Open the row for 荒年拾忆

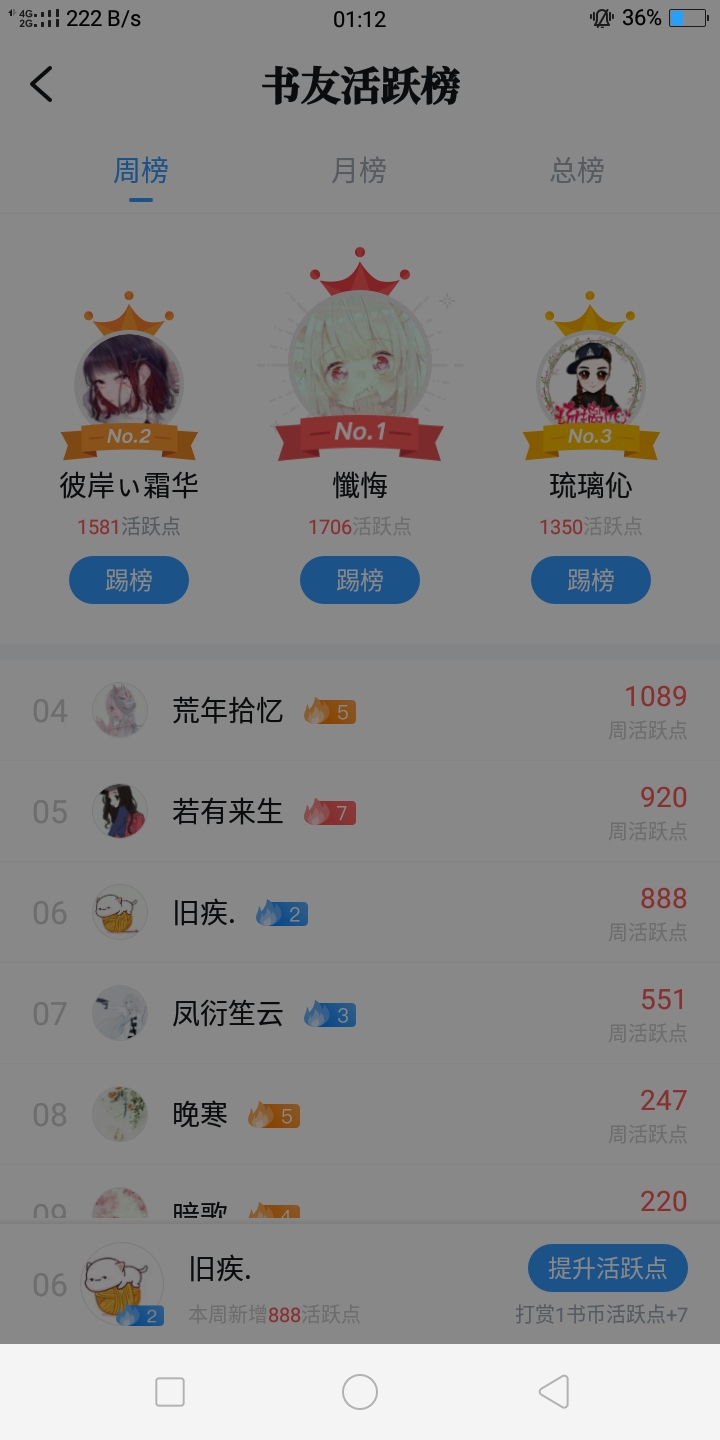click(360, 711)
